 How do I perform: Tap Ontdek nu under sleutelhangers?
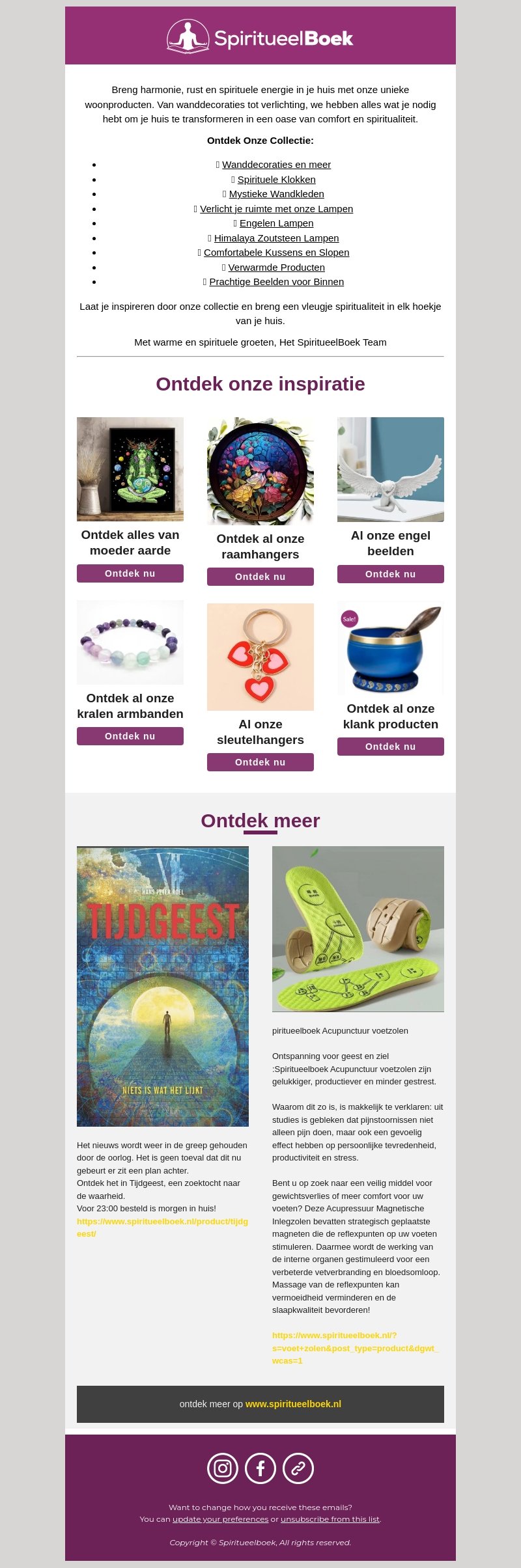[260, 762]
